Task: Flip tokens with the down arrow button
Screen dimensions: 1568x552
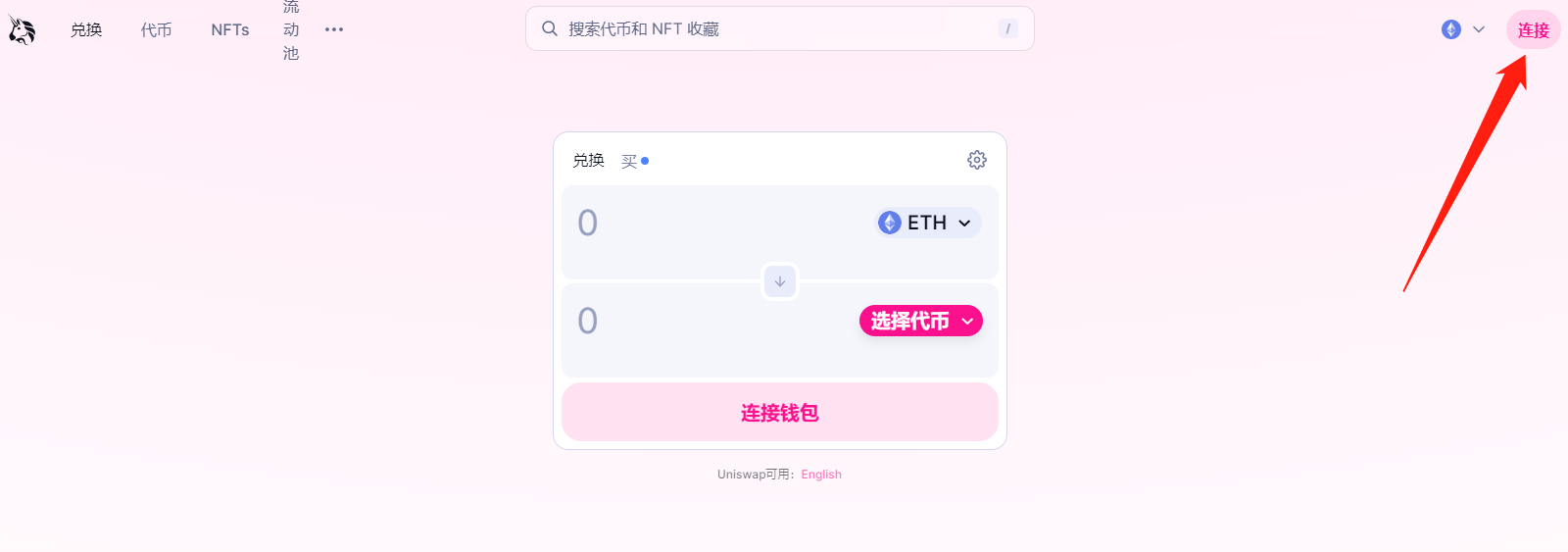Action: (780, 281)
